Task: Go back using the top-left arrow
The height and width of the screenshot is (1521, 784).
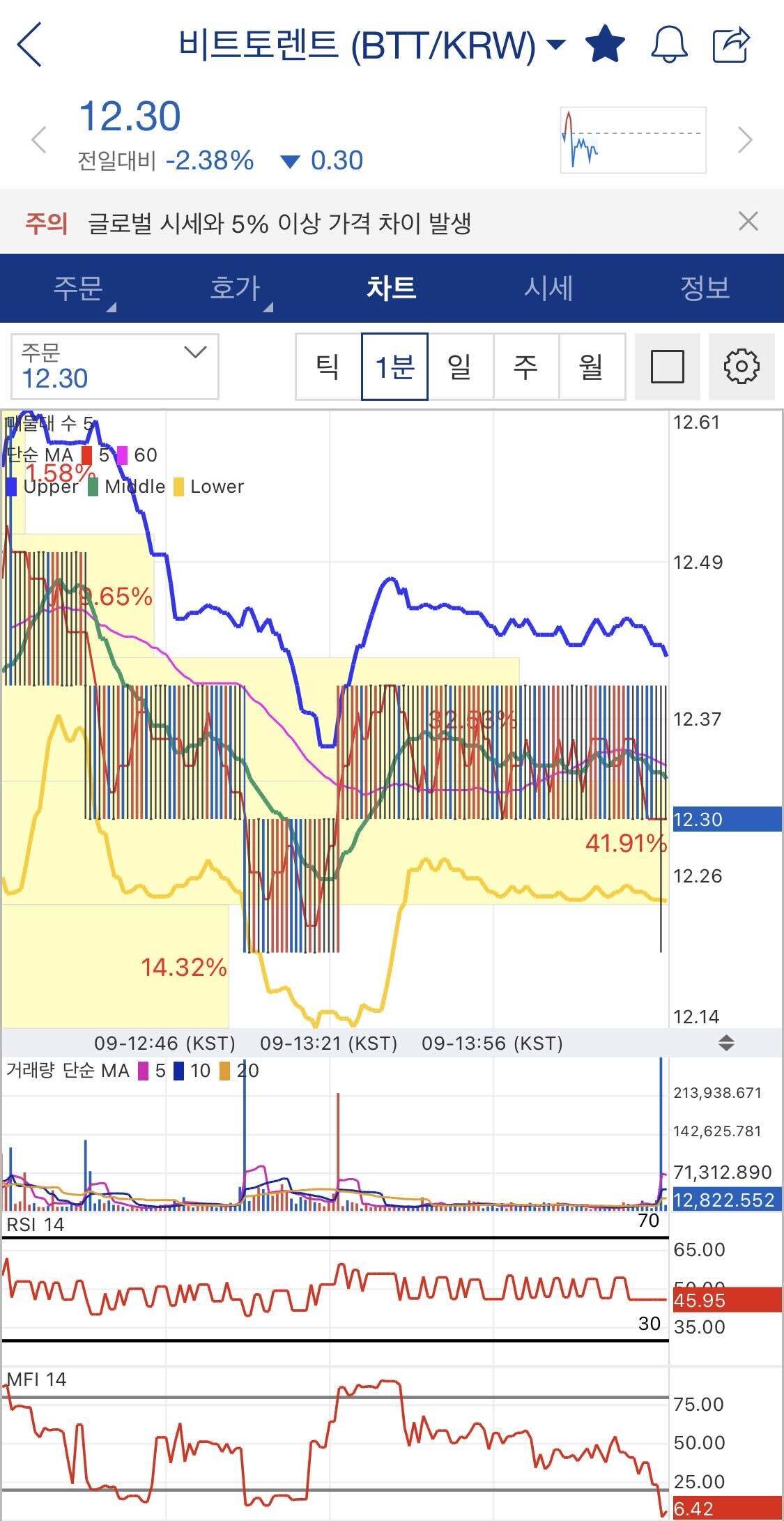Action: pos(29,45)
